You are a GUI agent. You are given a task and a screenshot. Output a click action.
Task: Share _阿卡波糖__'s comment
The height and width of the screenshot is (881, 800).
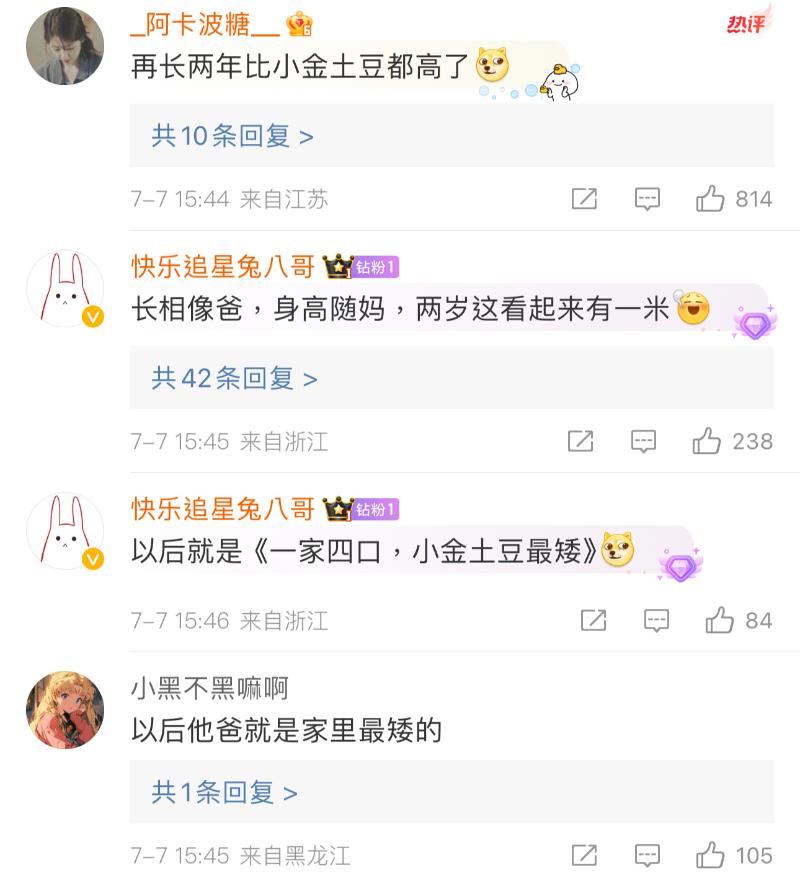[x=584, y=199]
